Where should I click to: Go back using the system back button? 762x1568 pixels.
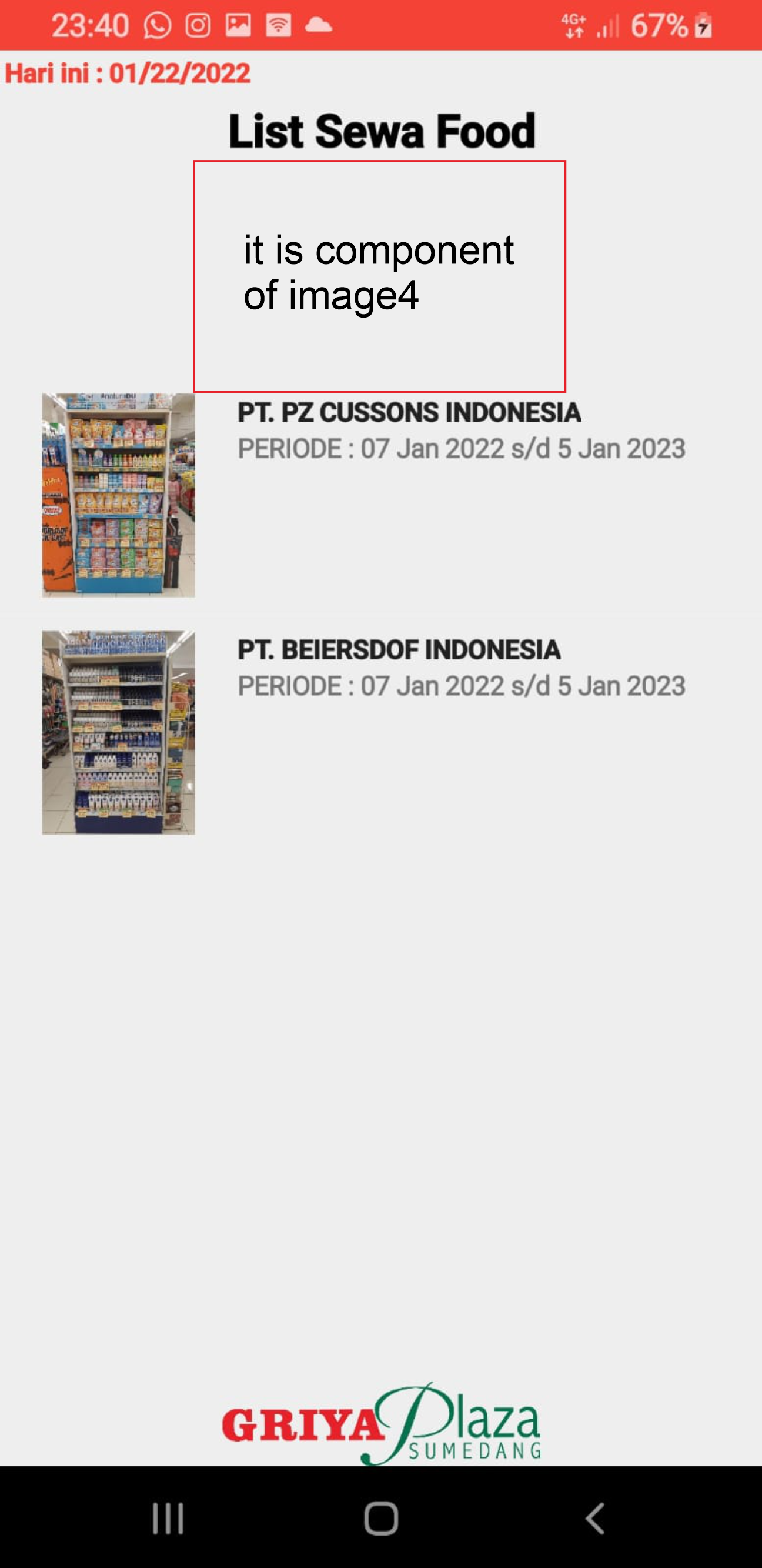point(594,1519)
